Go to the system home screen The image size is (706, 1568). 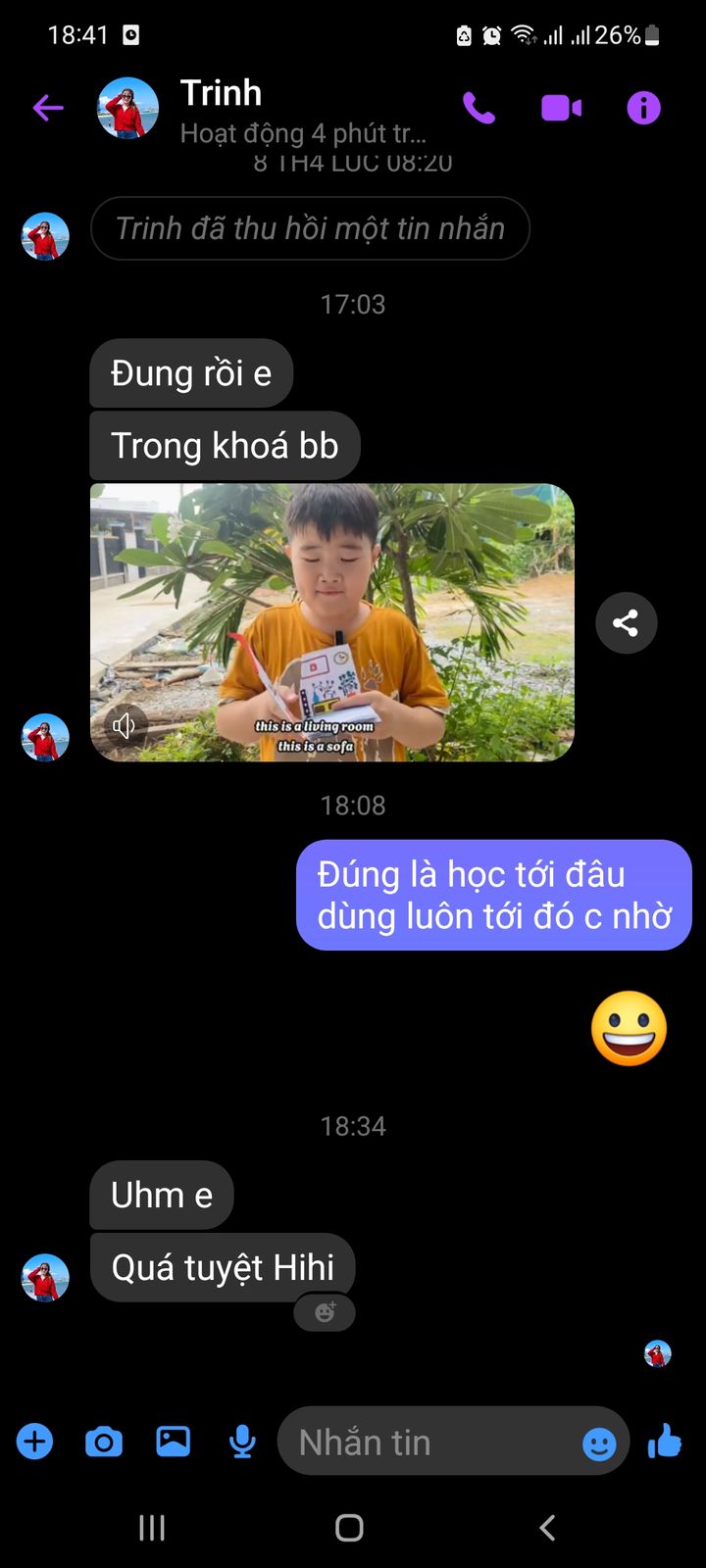pyautogui.click(x=349, y=1527)
